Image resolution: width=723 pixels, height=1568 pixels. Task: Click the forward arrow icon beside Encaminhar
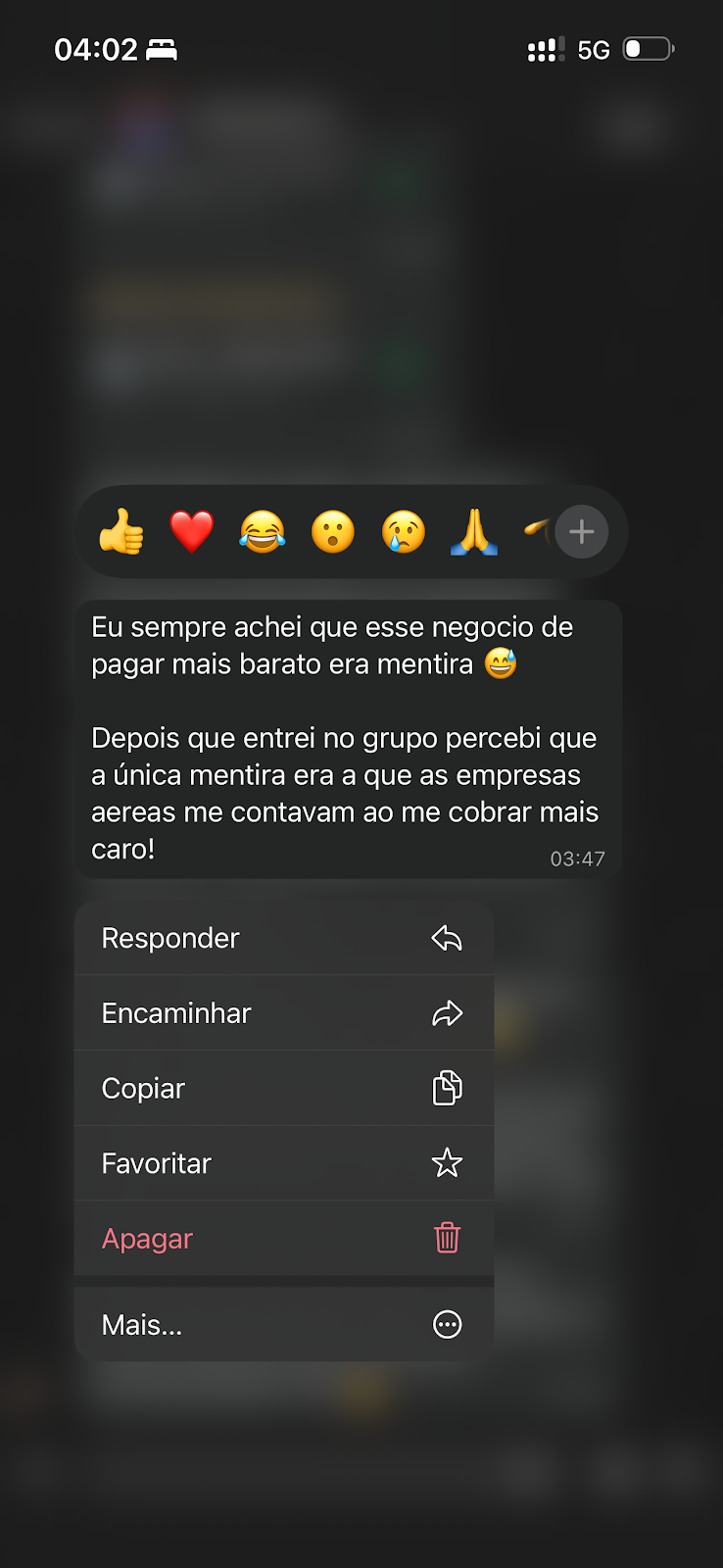pyautogui.click(x=447, y=1012)
